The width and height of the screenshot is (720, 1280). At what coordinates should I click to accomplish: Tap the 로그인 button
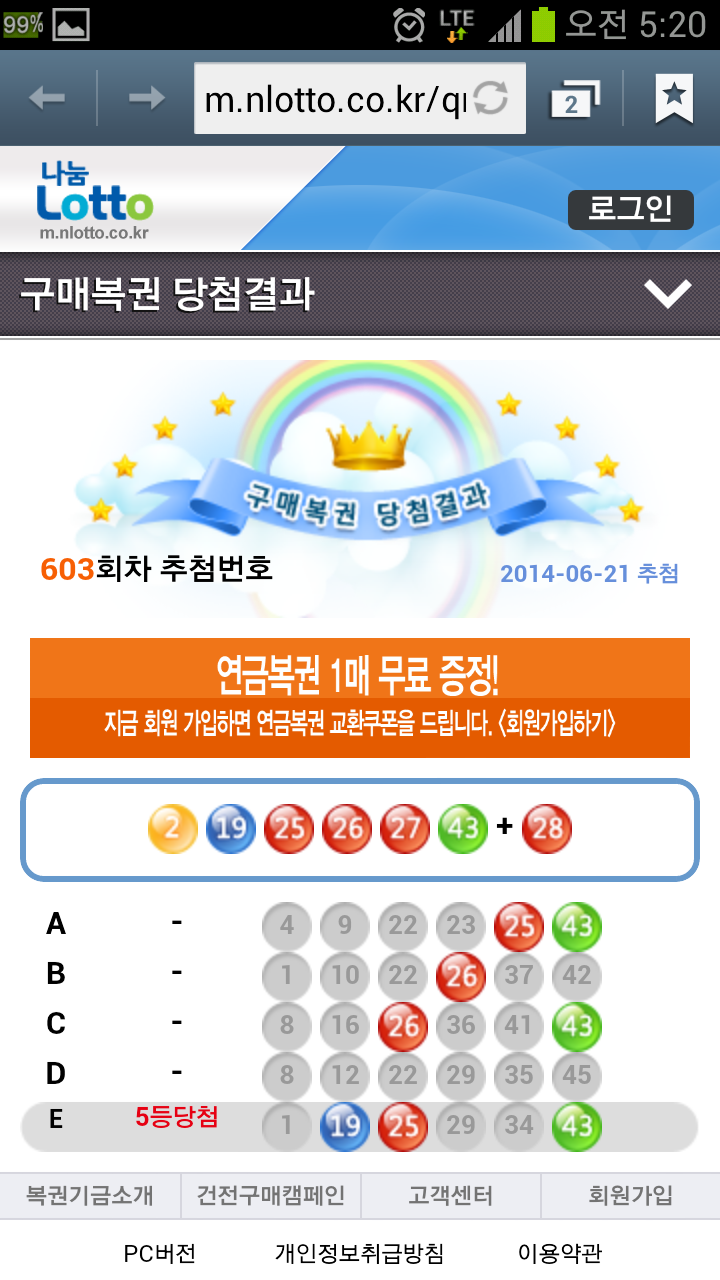click(x=630, y=210)
